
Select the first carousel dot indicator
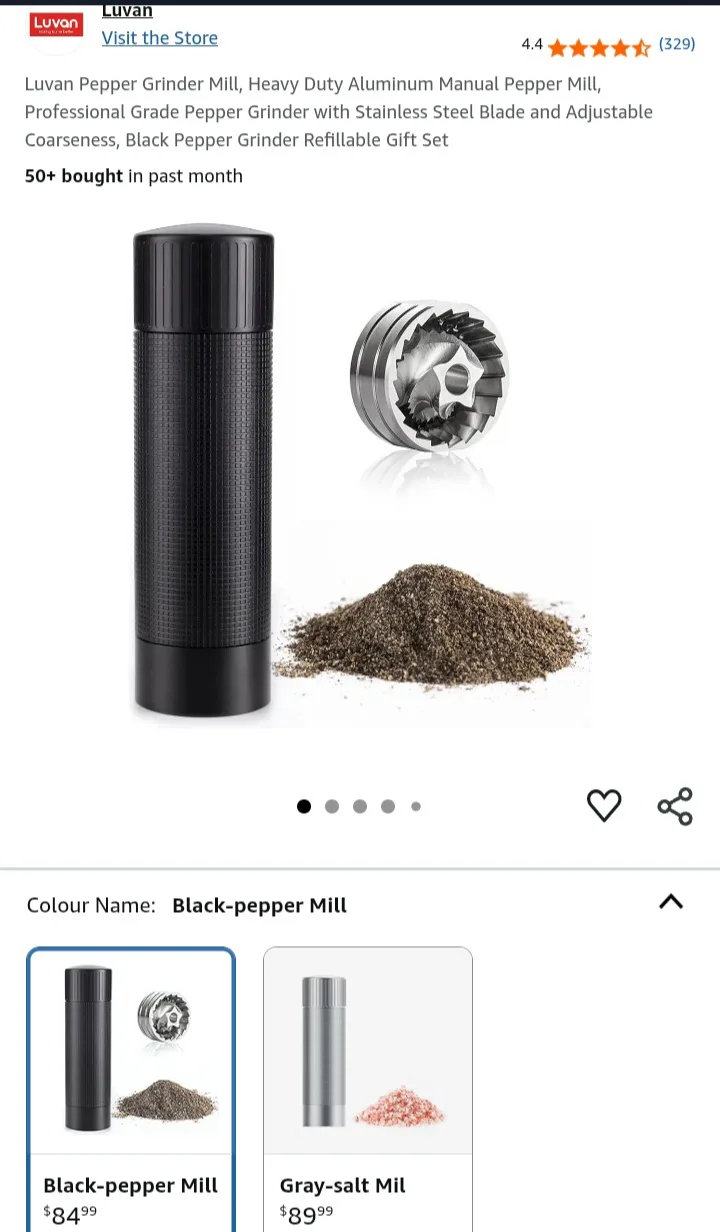pyautogui.click(x=304, y=806)
